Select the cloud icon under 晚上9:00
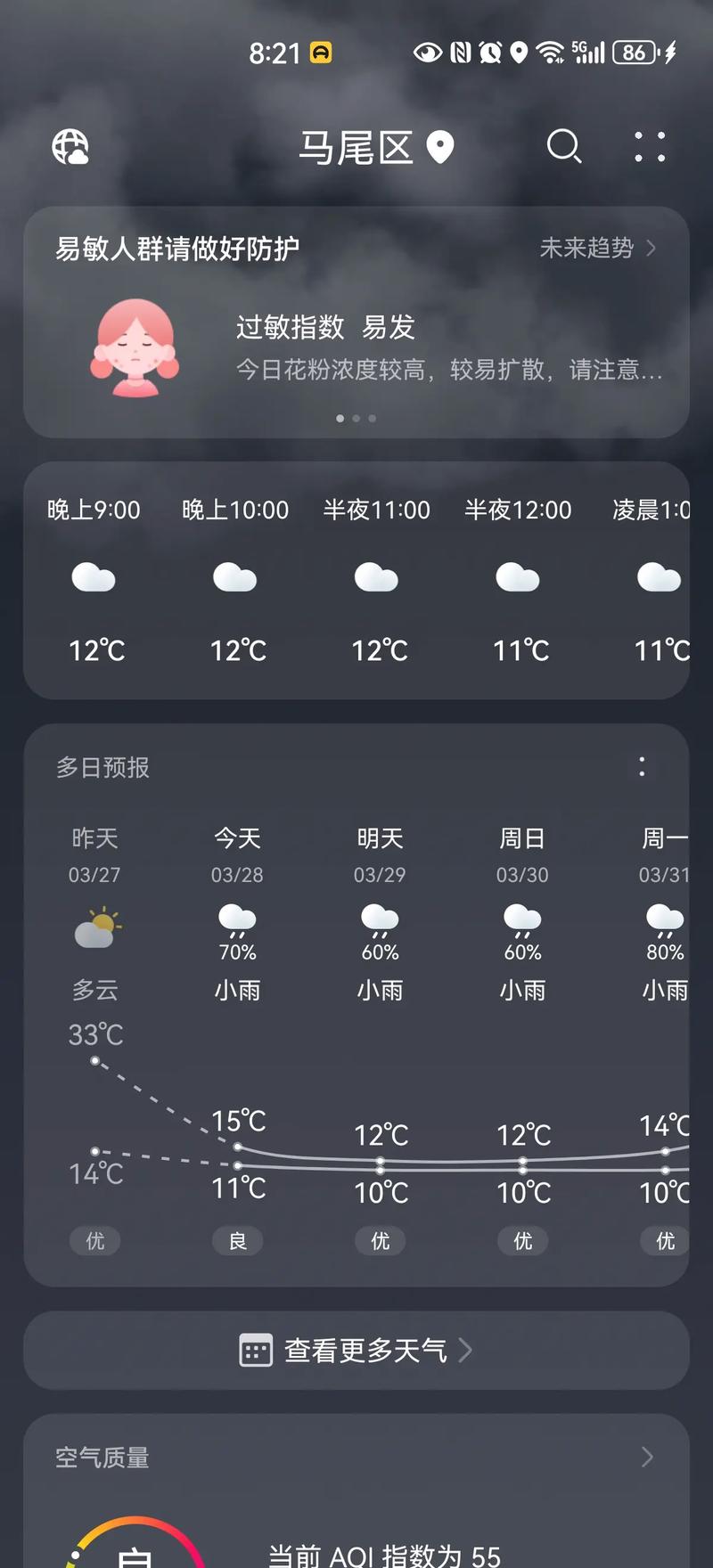 (94, 577)
